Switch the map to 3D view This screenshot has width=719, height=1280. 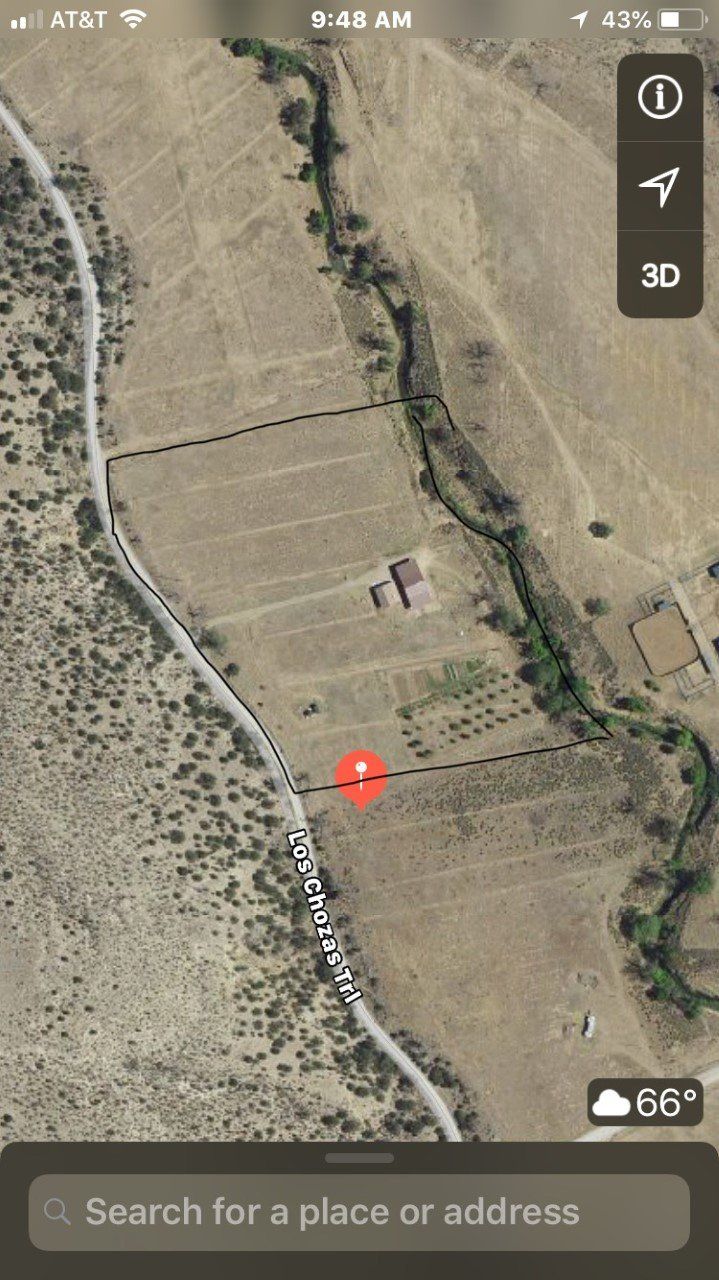point(660,275)
